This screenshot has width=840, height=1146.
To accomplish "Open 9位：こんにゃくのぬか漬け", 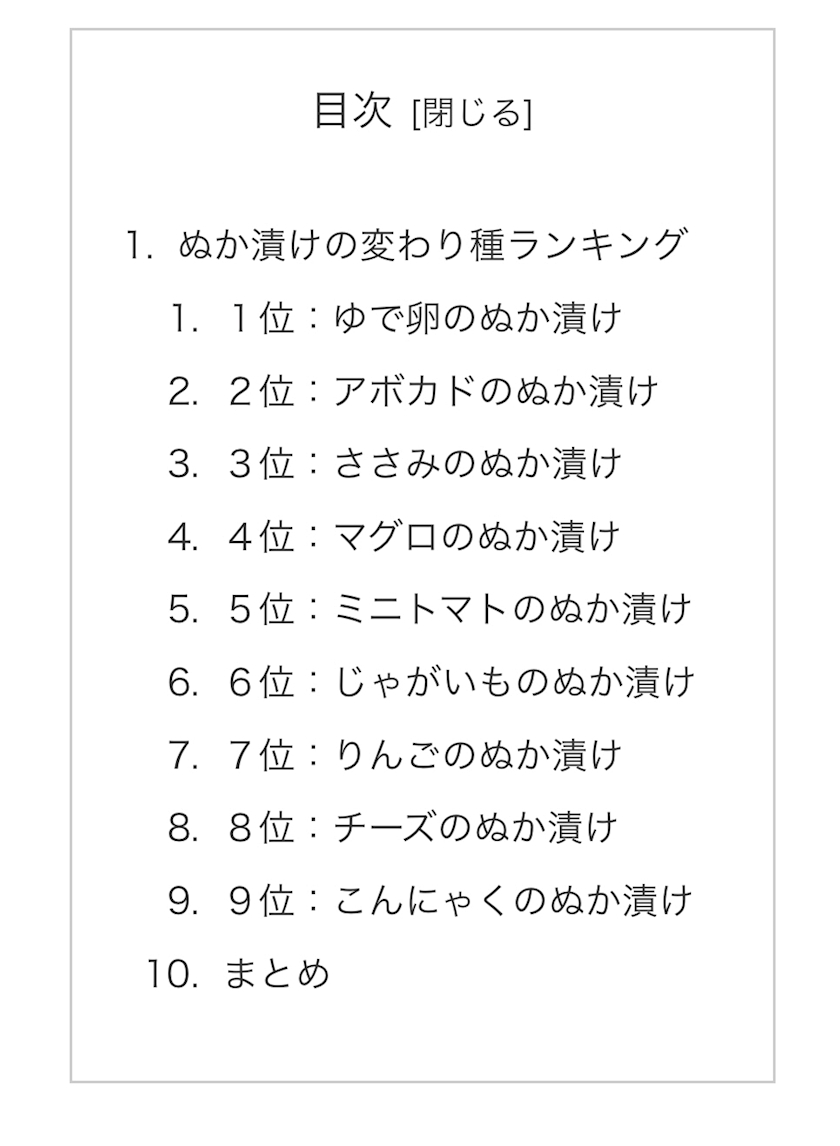I will coord(460,900).
